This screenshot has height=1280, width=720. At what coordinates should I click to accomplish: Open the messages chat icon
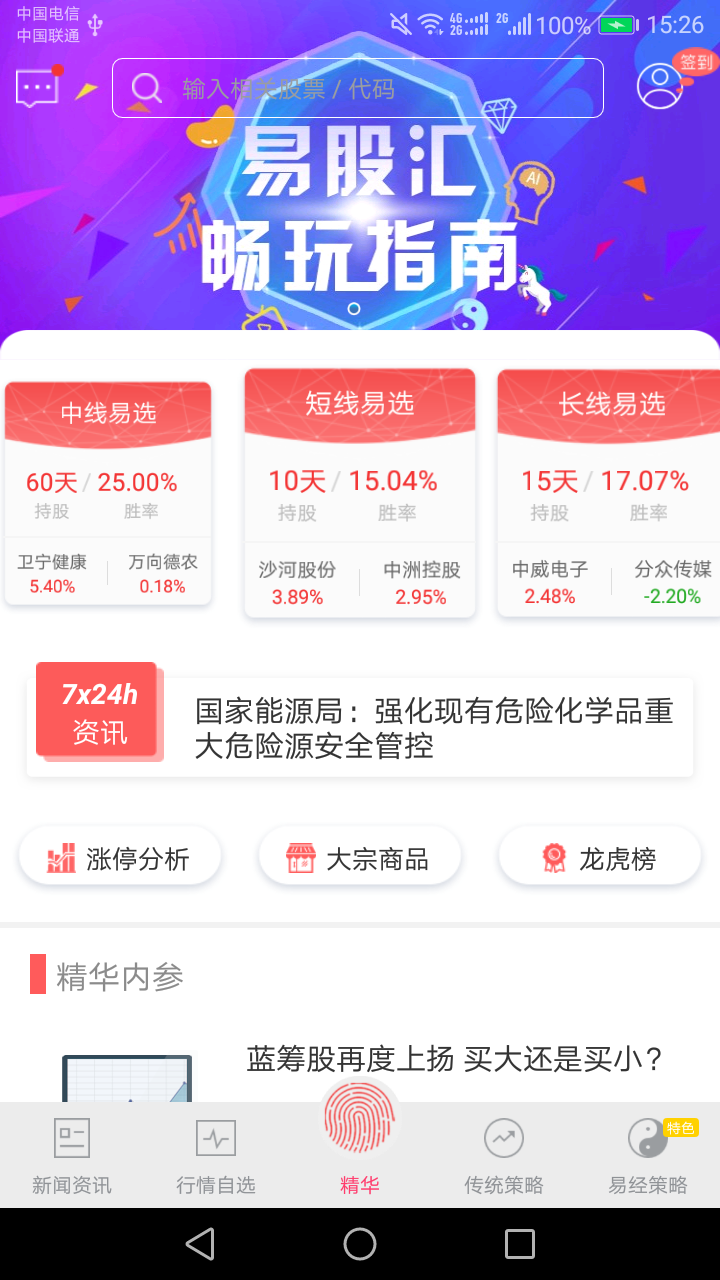click(x=38, y=88)
